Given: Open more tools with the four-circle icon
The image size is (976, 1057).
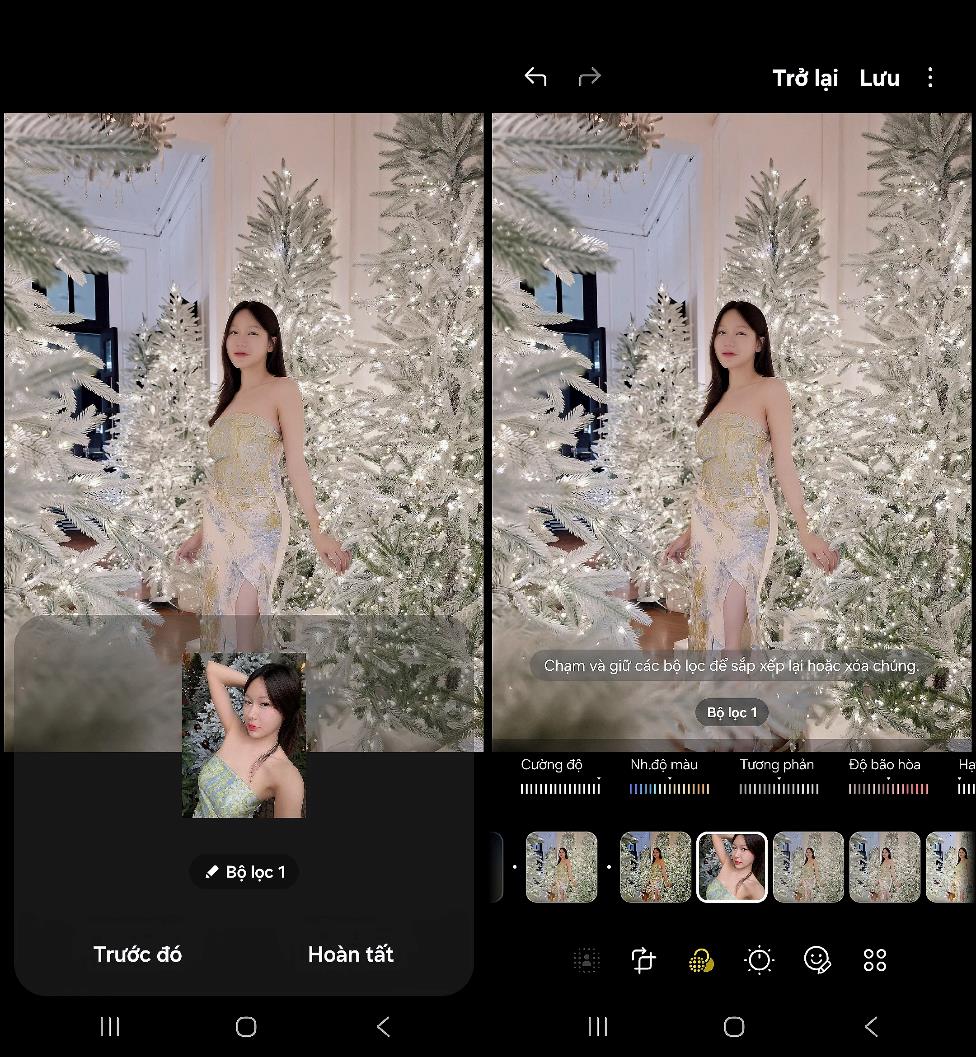Looking at the screenshot, I should pos(875,961).
